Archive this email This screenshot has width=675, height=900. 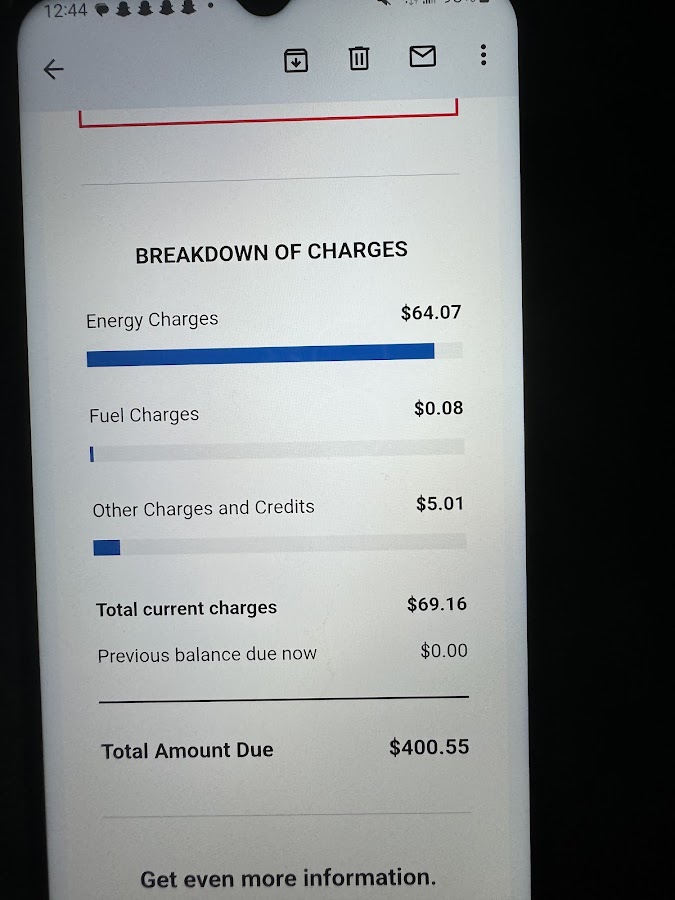tap(296, 60)
